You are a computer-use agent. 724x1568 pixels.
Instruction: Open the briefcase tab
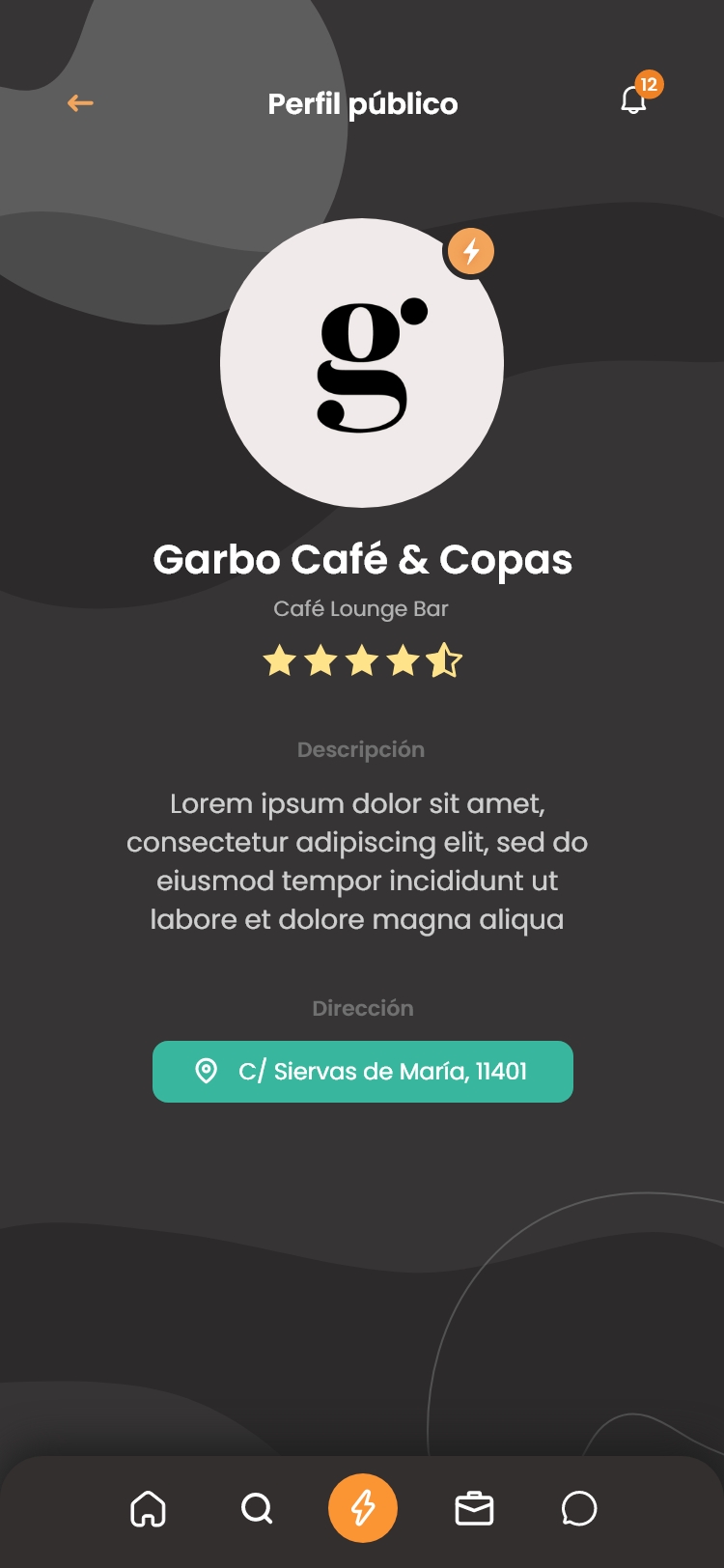(474, 1508)
